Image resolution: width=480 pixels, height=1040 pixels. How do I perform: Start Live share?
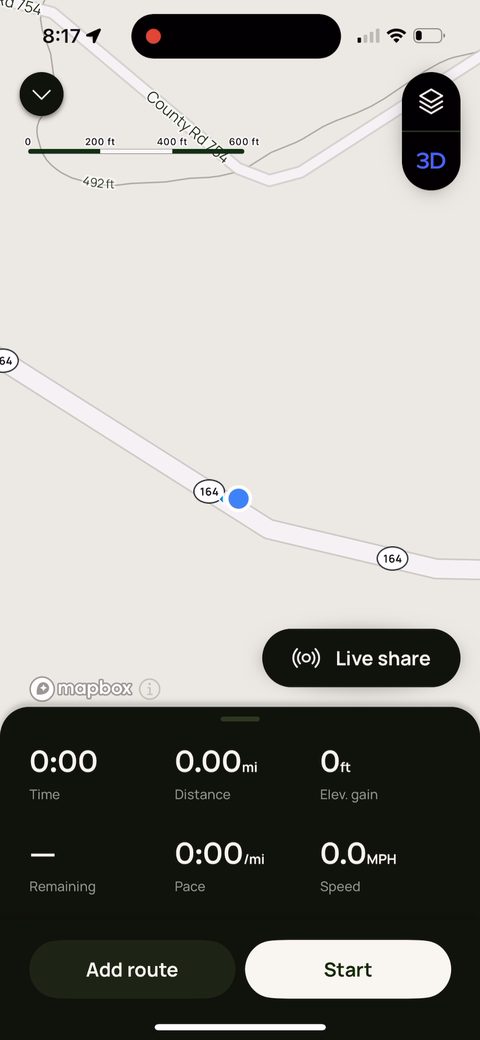pos(361,658)
